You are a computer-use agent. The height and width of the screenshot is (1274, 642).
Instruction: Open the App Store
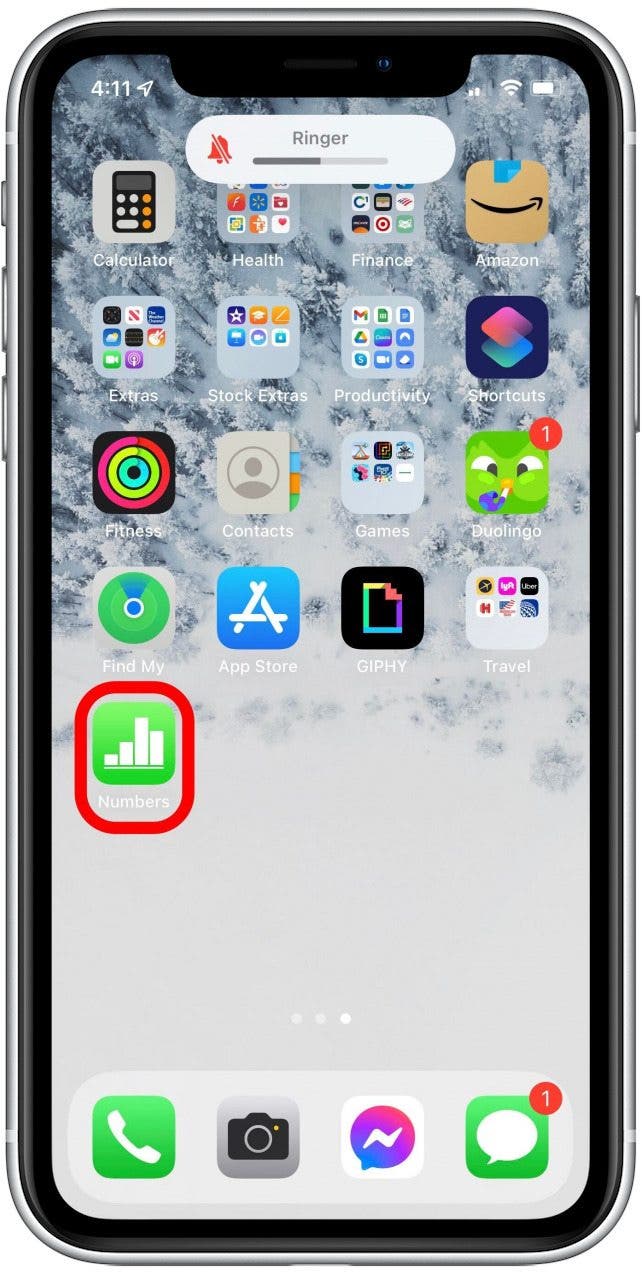pos(258,608)
